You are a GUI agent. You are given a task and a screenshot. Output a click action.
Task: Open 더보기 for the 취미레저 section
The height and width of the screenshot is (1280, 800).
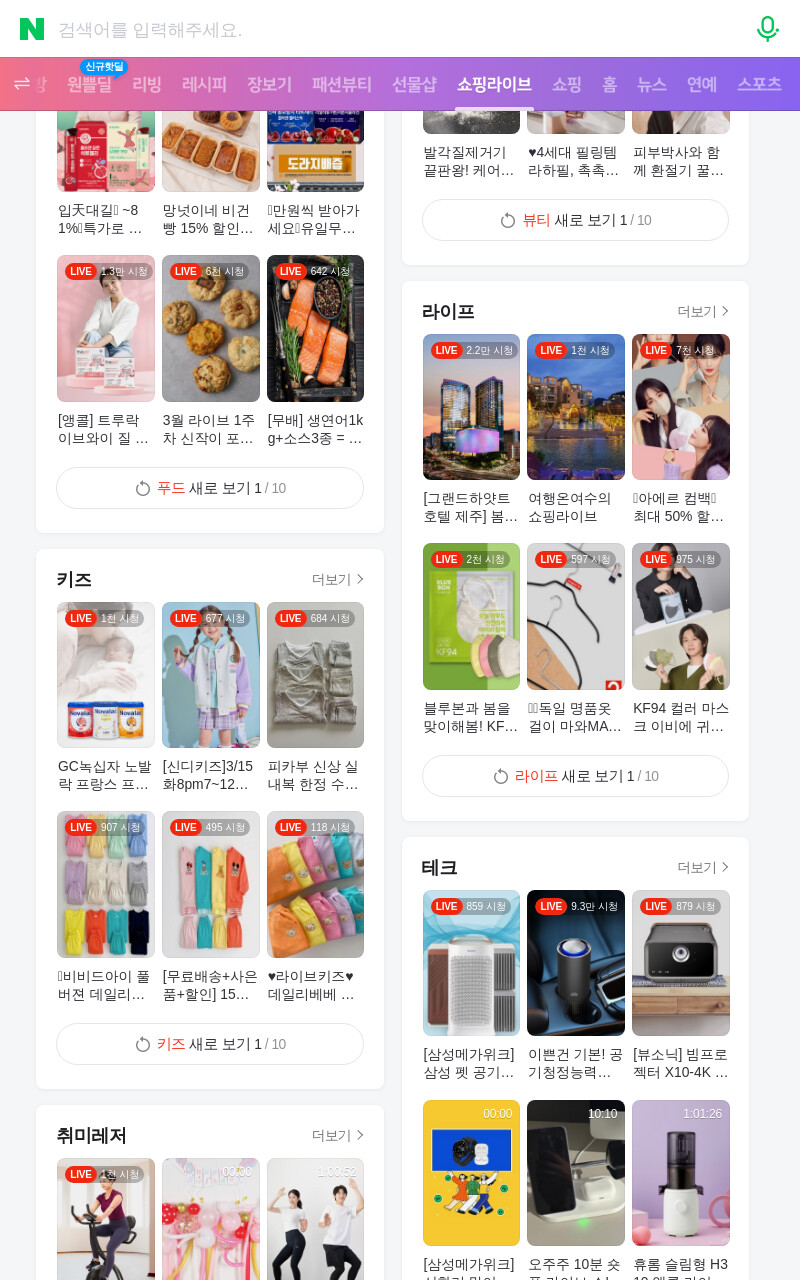(338, 1135)
